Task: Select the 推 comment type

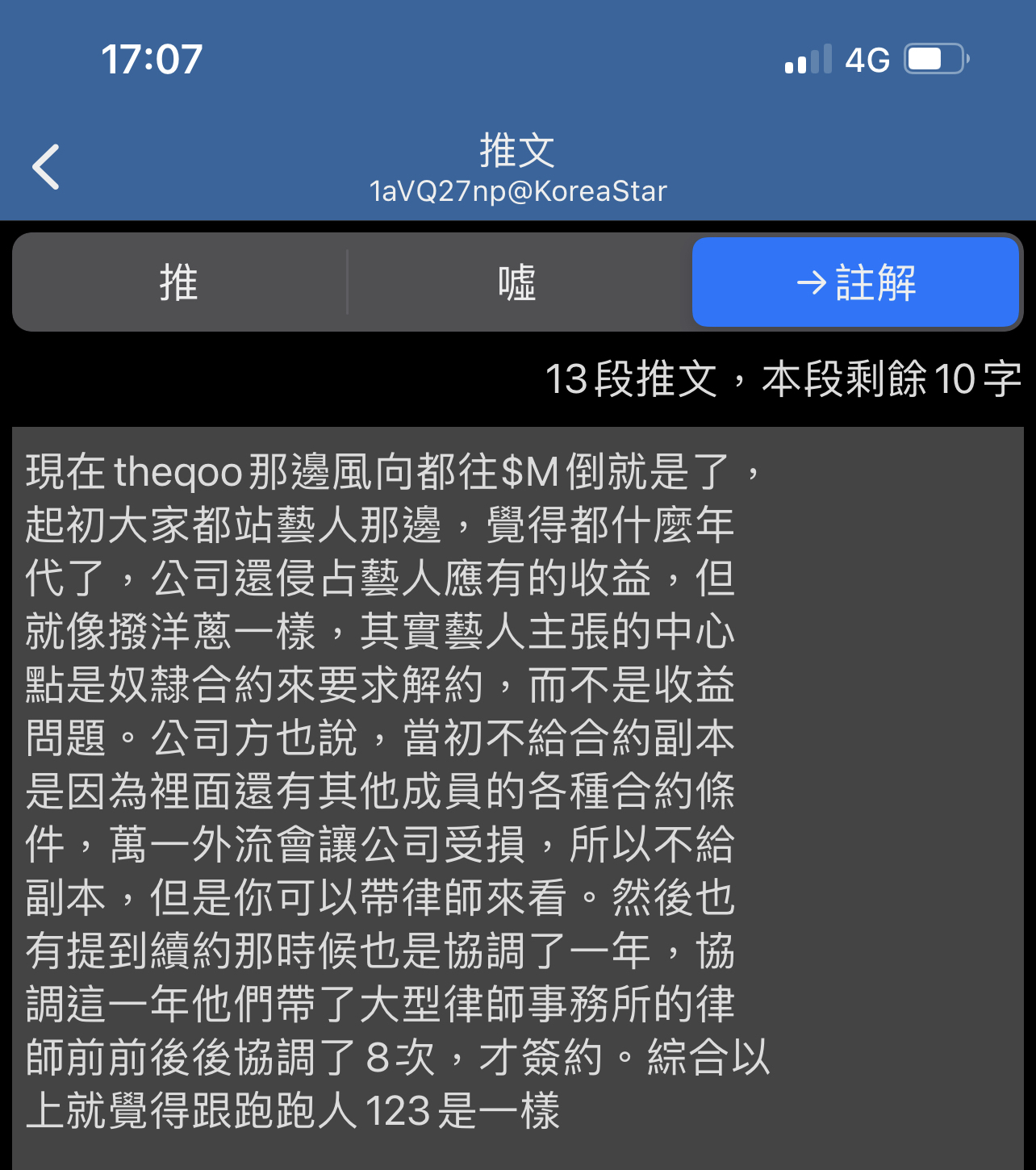Action: 179,282
